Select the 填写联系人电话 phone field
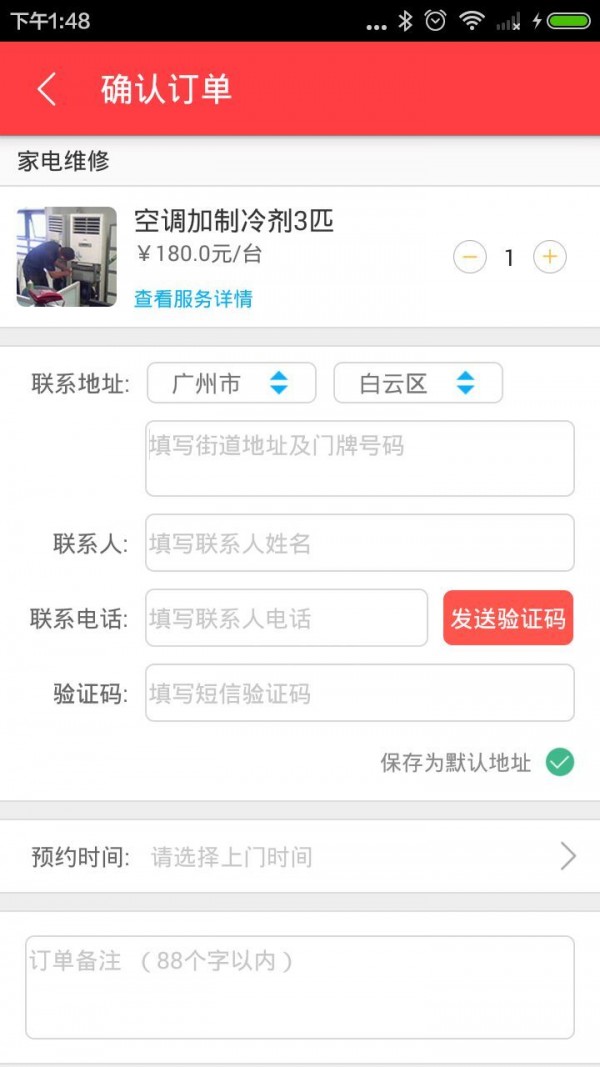600x1067 pixels. pyautogui.click(x=286, y=618)
